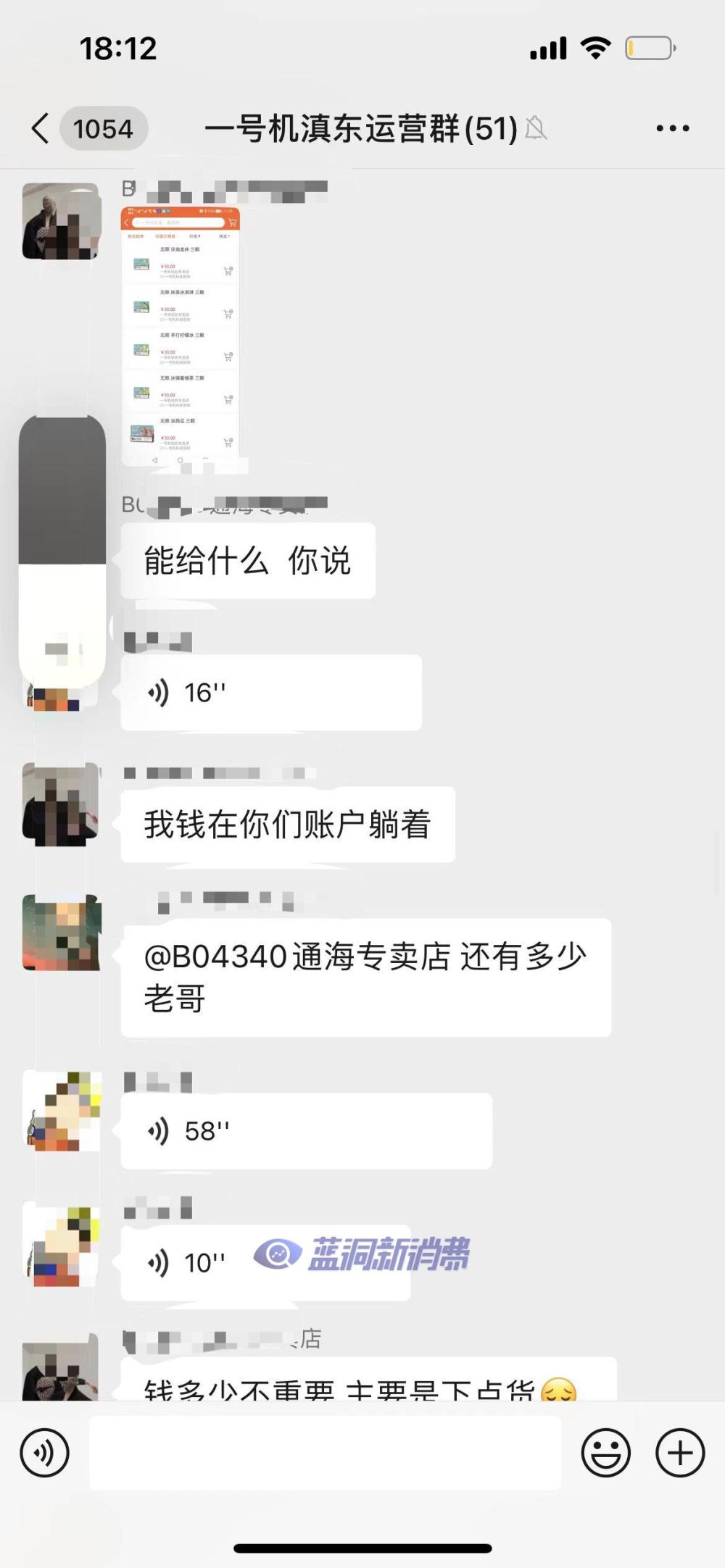Open the shared shop screenshot thumbnail

pyautogui.click(x=181, y=333)
